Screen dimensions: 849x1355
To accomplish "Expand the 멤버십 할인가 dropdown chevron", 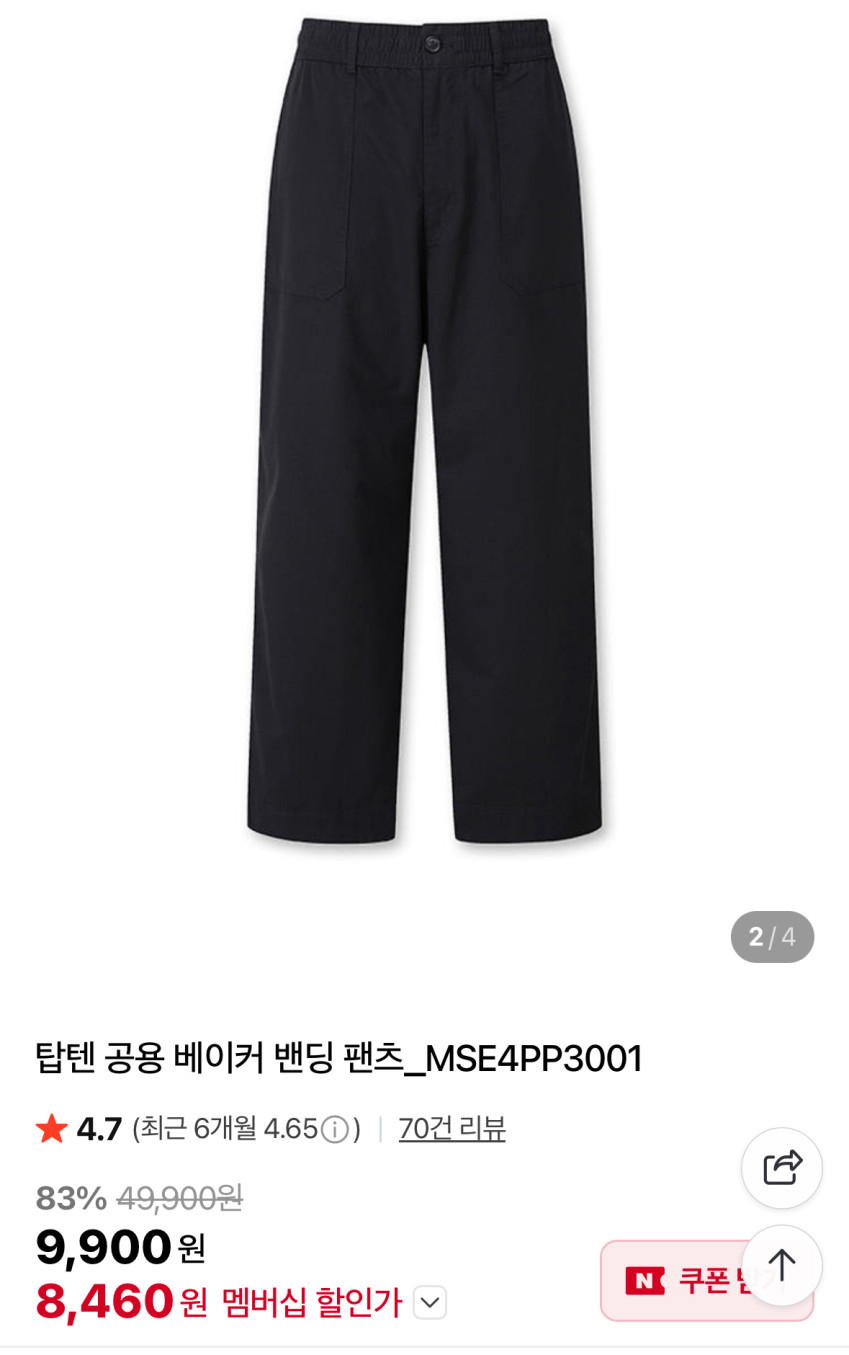I will coord(430,1302).
